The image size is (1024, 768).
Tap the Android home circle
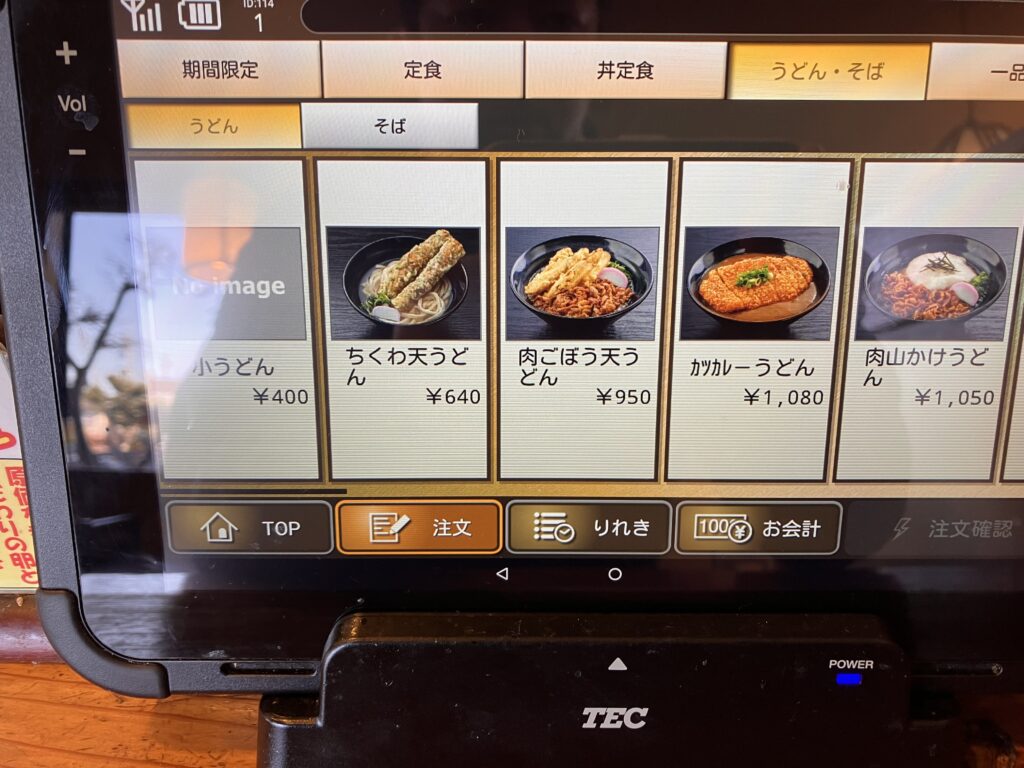615,574
